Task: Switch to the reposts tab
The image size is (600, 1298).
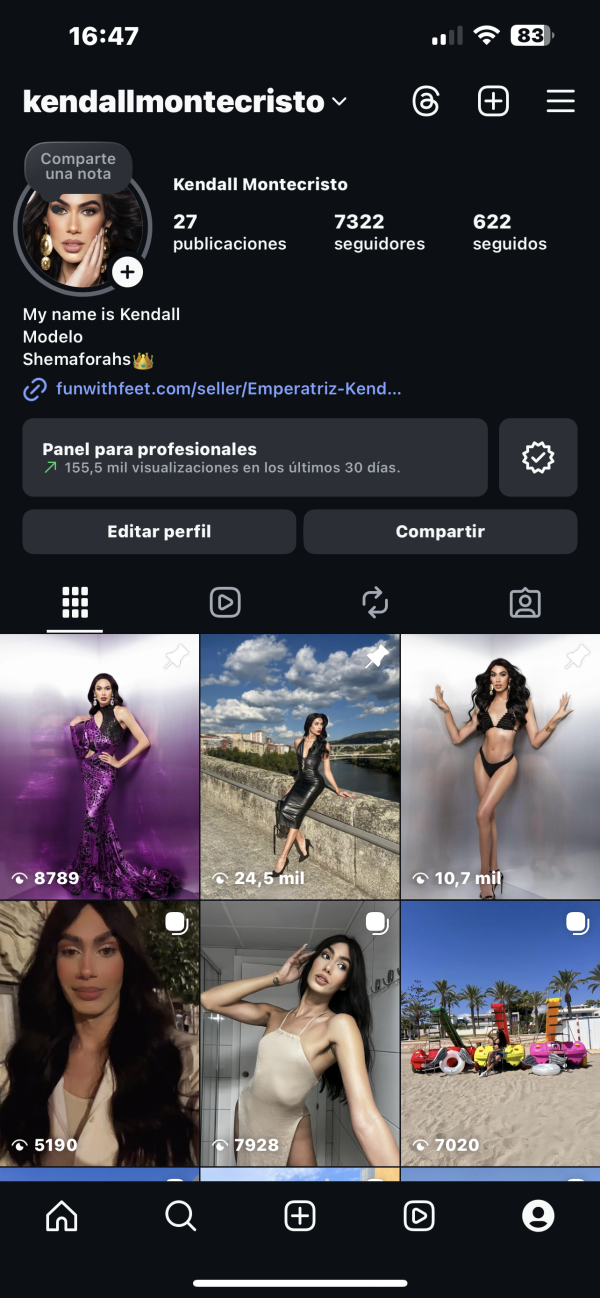Action: tap(375, 602)
